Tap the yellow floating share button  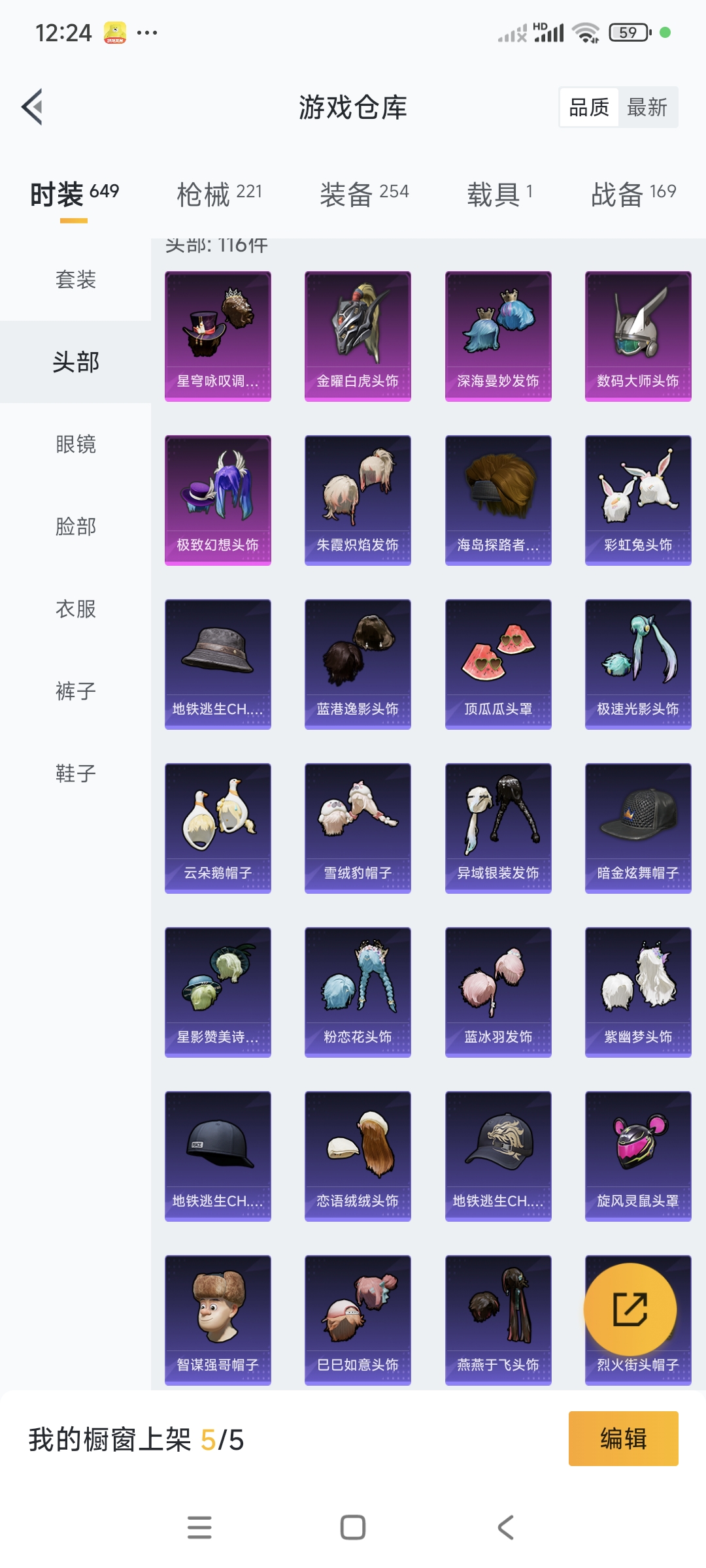630,1309
